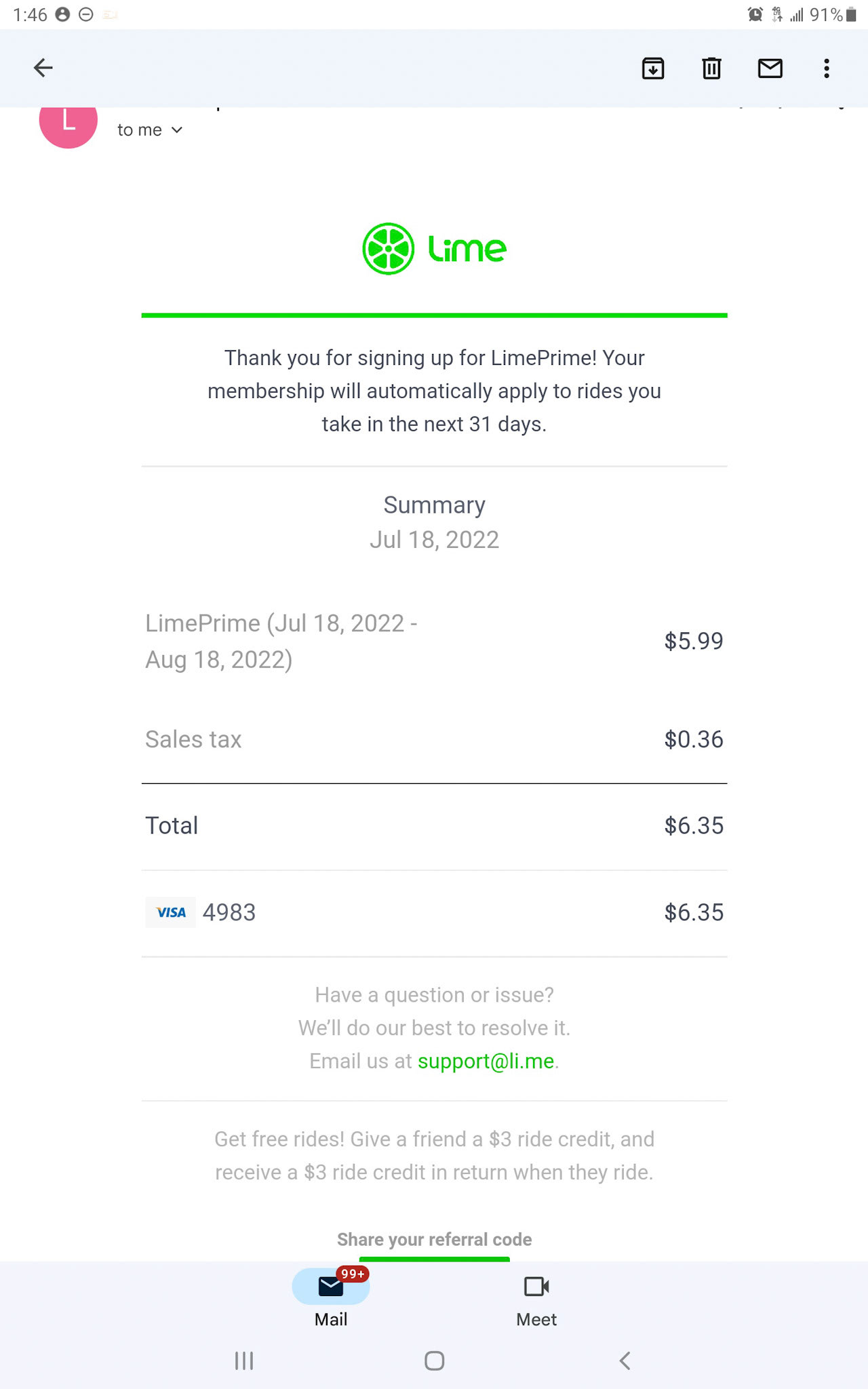
Task: Tap the sender's L avatar
Action: point(68,122)
